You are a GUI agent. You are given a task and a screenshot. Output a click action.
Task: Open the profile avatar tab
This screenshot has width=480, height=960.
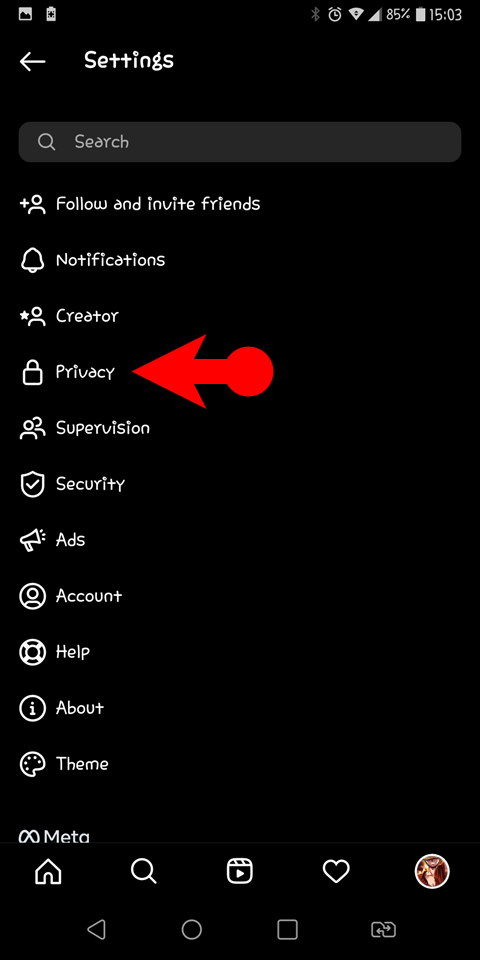[432, 871]
